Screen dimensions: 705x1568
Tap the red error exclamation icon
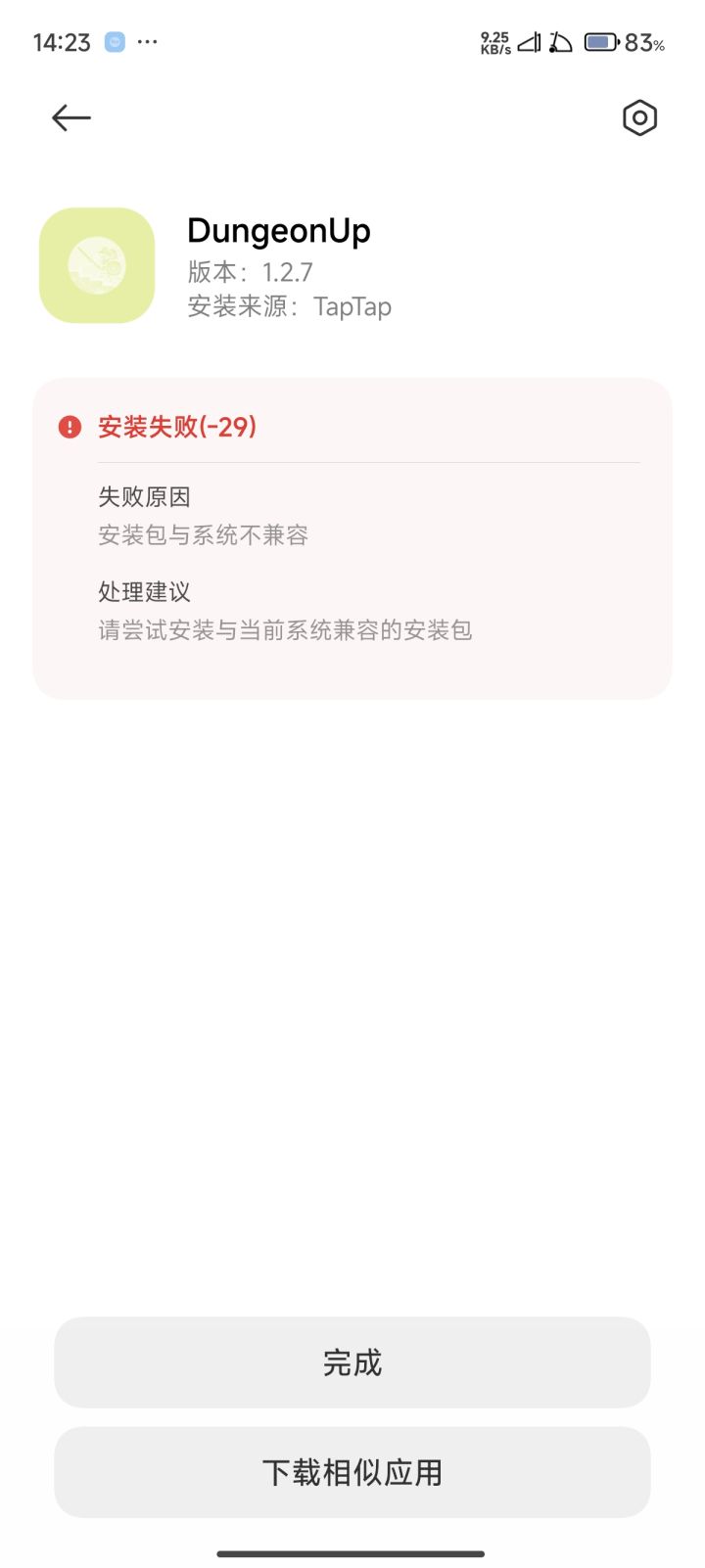coord(70,428)
